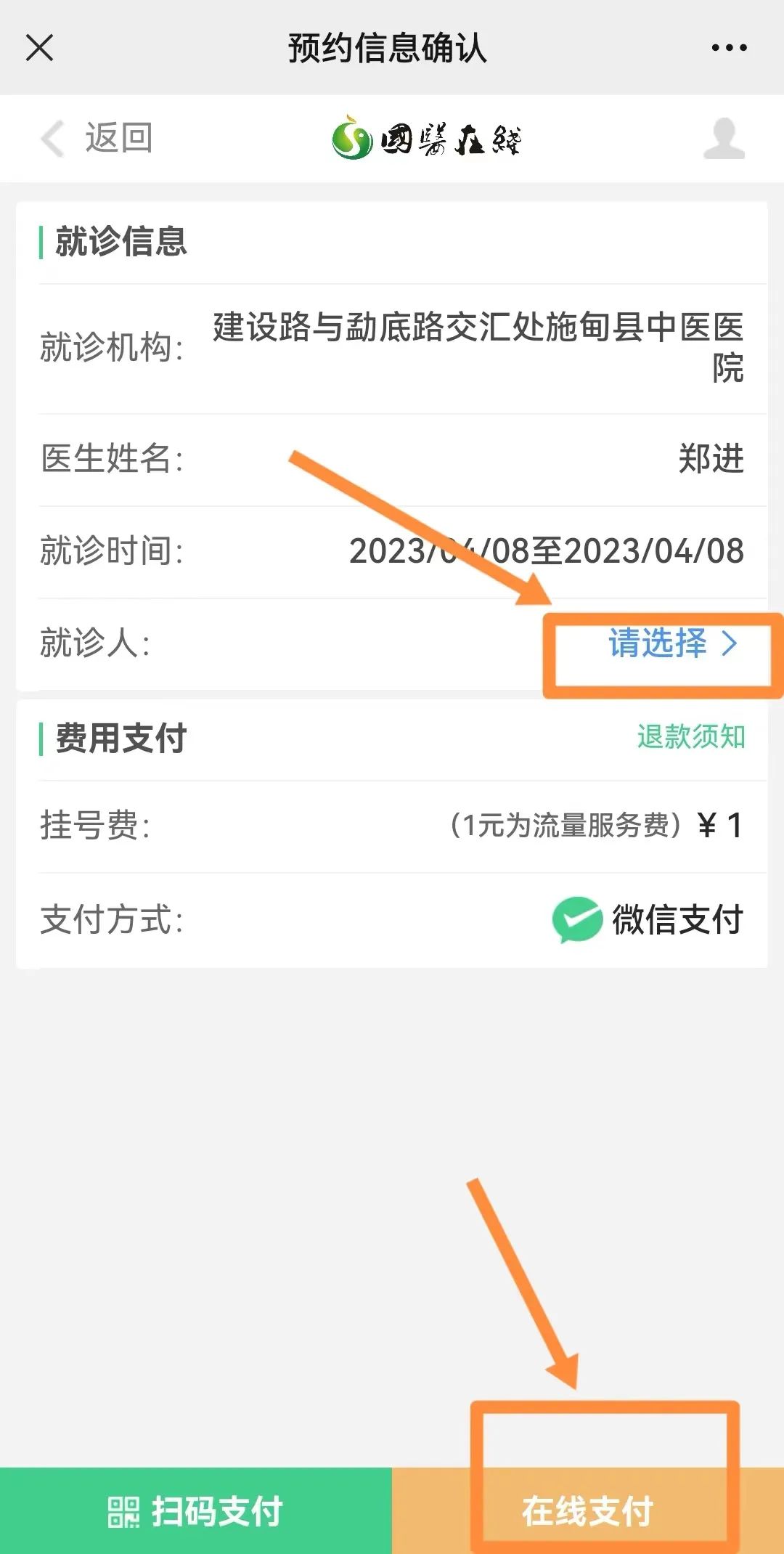Tap the green vertical bar beside 就诊信息
The width and height of the screenshot is (784, 1554).
tap(41, 242)
